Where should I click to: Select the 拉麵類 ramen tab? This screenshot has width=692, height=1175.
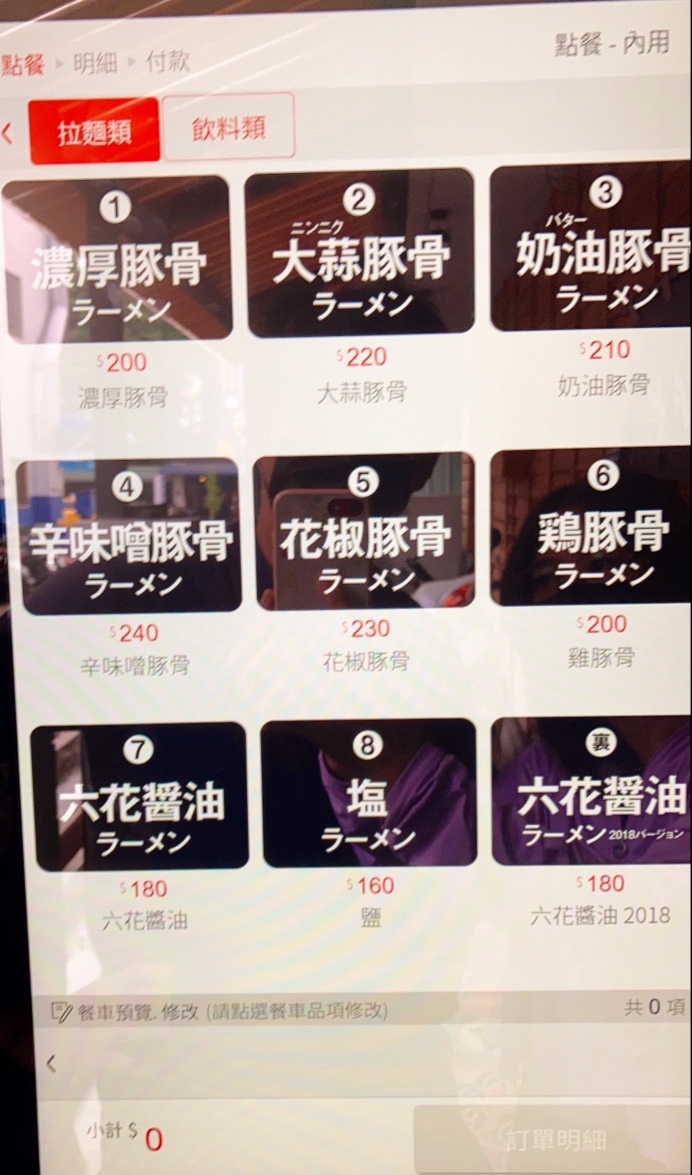(x=94, y=132)
